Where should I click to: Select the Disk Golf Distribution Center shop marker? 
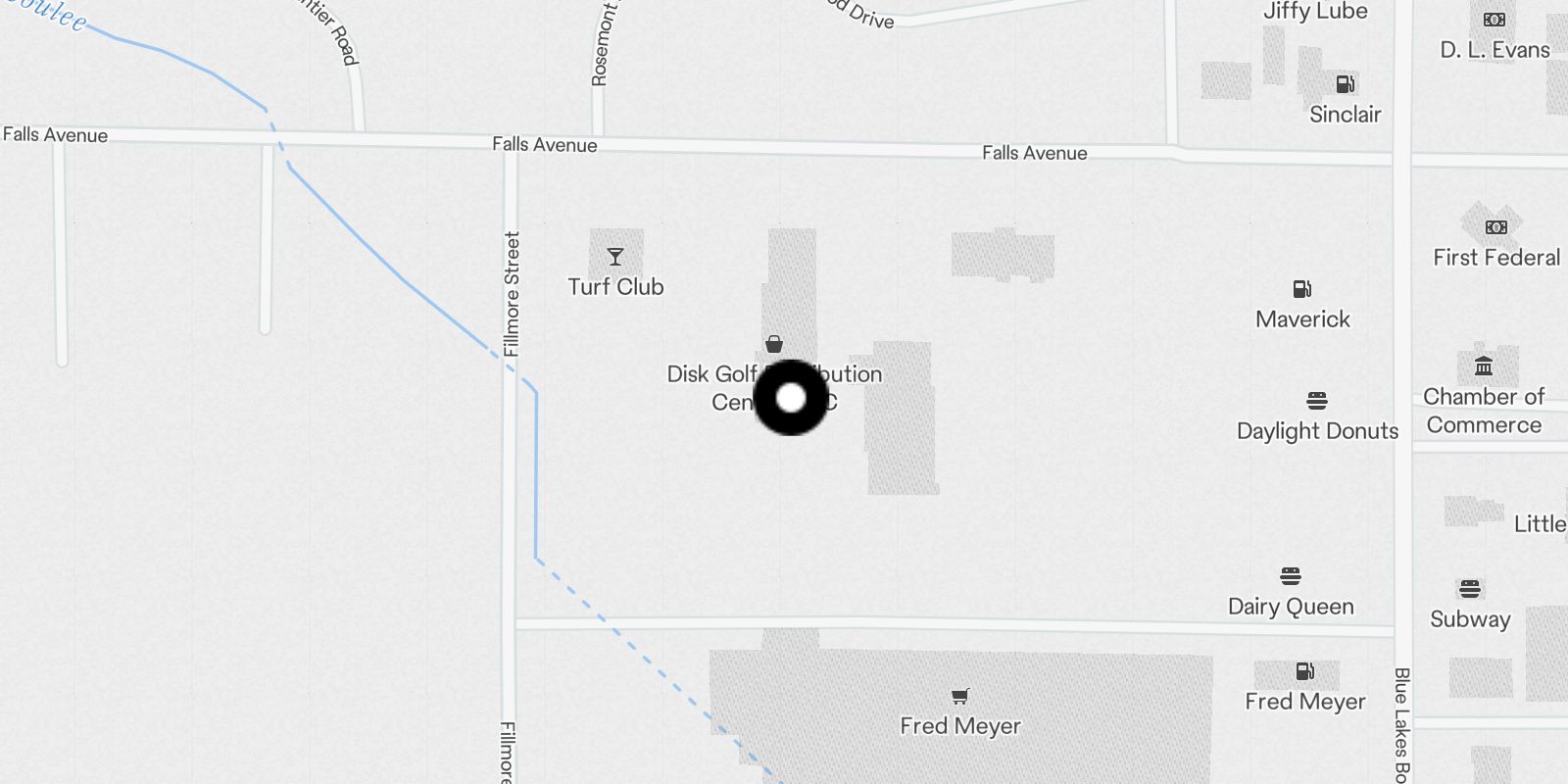click(x=774, y=344)
